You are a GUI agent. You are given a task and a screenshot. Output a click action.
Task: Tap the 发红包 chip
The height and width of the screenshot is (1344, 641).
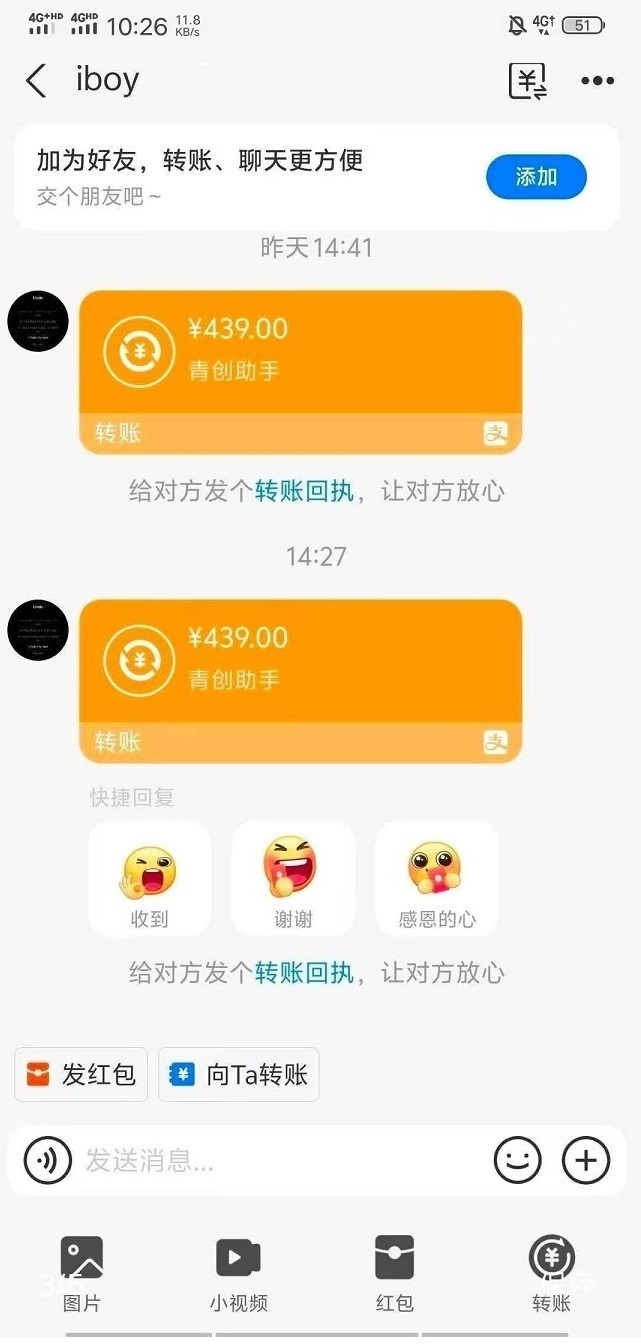81,1075
